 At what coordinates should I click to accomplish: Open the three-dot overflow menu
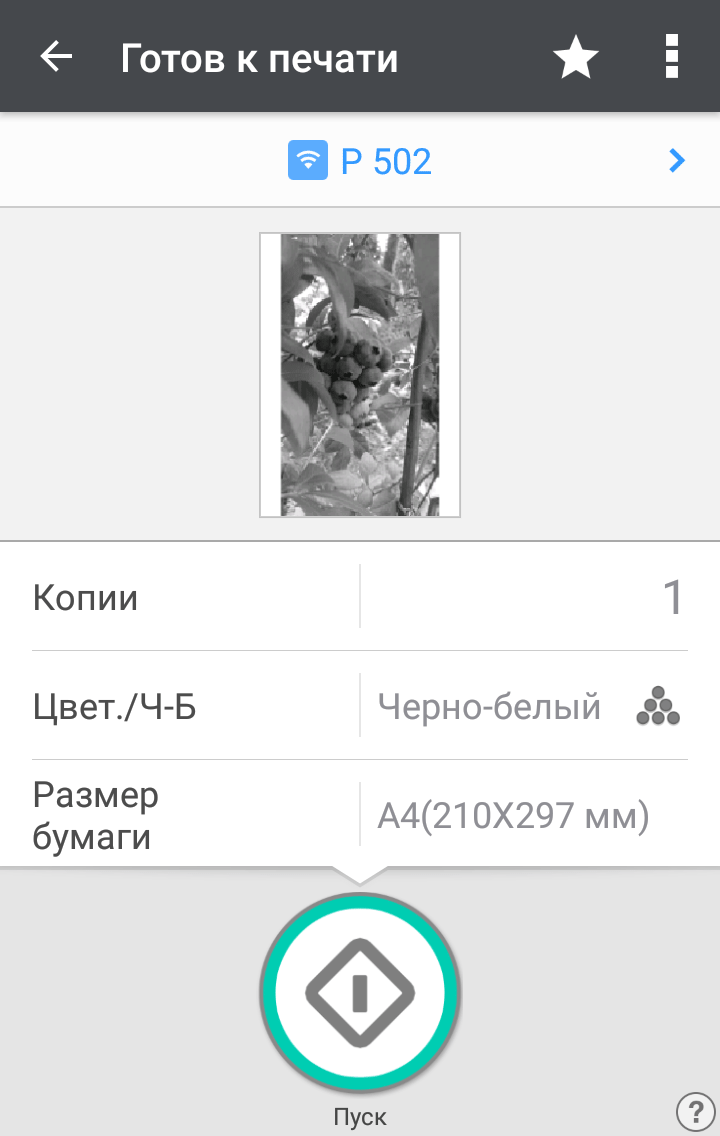671,57
